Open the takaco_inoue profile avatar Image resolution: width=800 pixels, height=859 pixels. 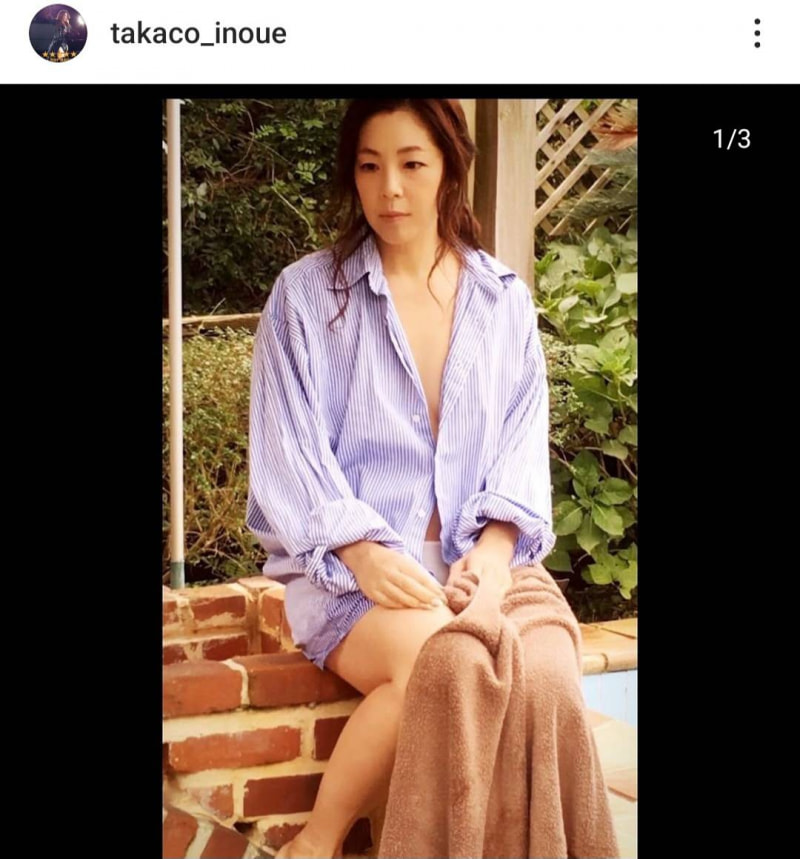pyautogui.click(x=58, y=33)
